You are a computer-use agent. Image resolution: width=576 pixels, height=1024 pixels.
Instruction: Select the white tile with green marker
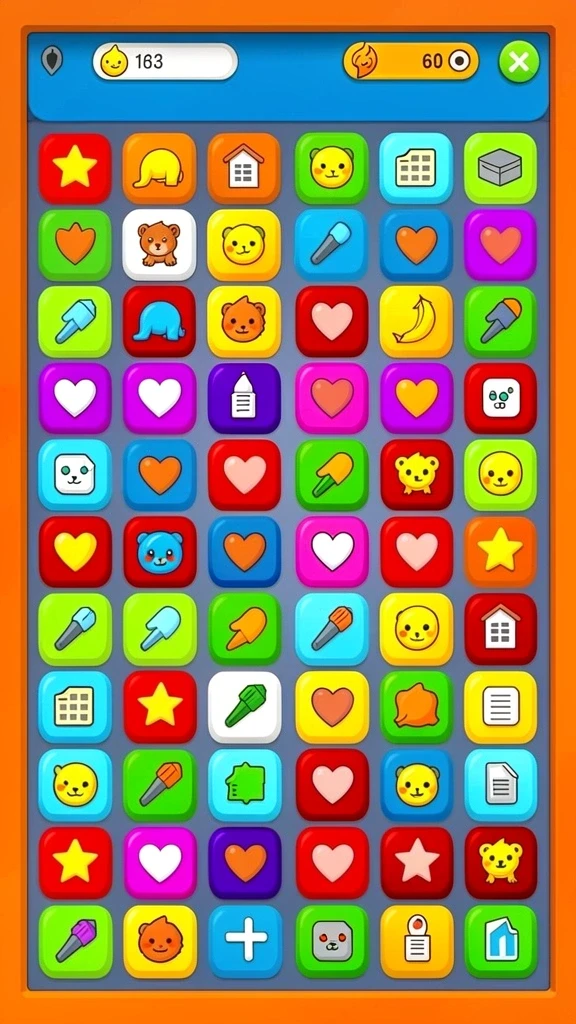pyautogui.click(x=245, y=707)
